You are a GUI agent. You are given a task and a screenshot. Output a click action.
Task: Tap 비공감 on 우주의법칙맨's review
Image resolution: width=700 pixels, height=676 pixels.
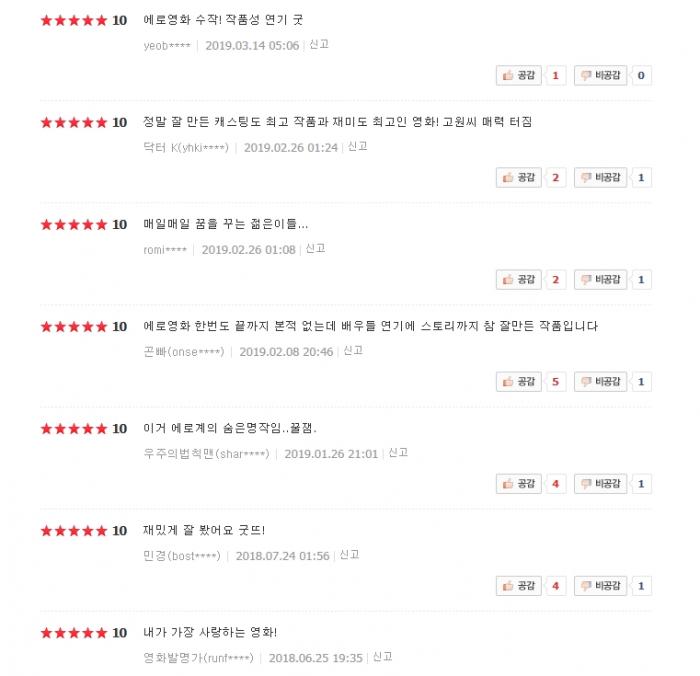pos(601,483)
